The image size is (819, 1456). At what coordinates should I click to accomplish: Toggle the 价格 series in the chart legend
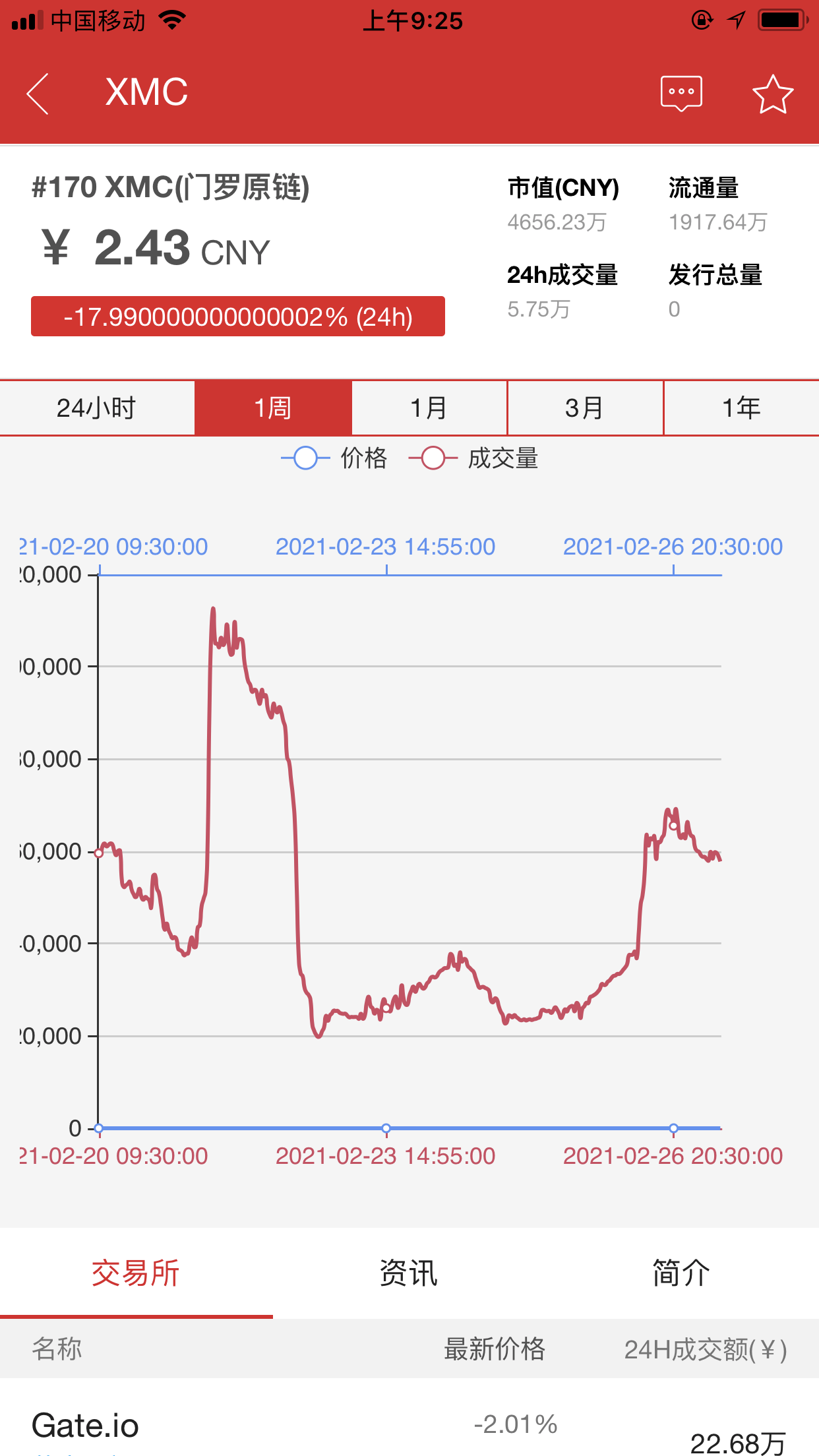coord(334,458)
